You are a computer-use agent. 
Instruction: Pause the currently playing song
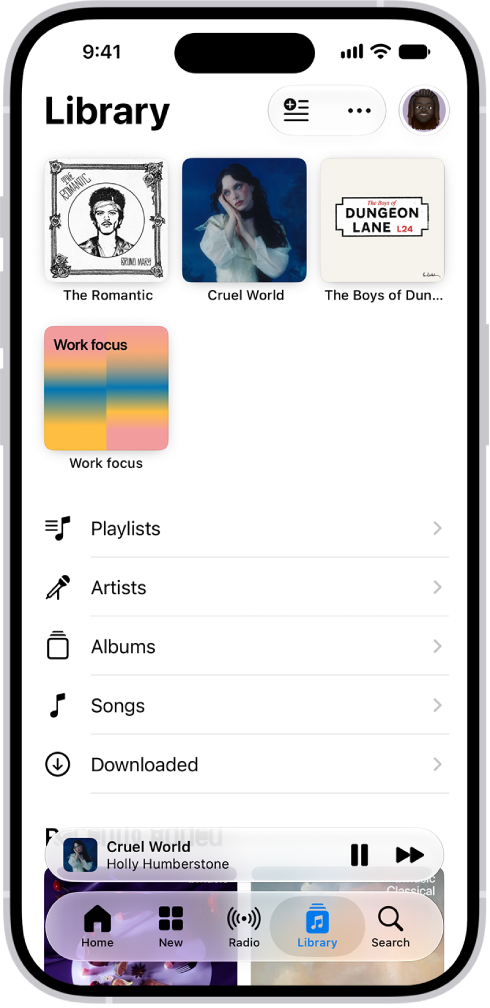359,855
